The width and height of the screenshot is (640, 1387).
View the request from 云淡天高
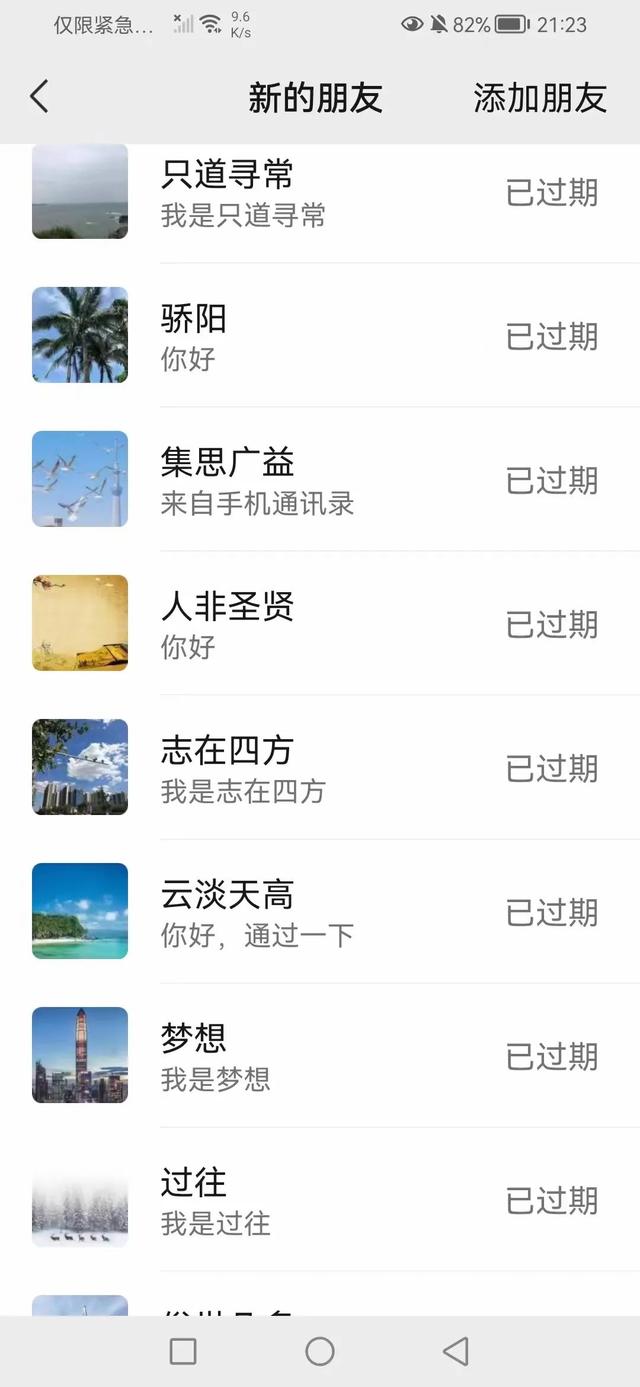click(320, 912)
